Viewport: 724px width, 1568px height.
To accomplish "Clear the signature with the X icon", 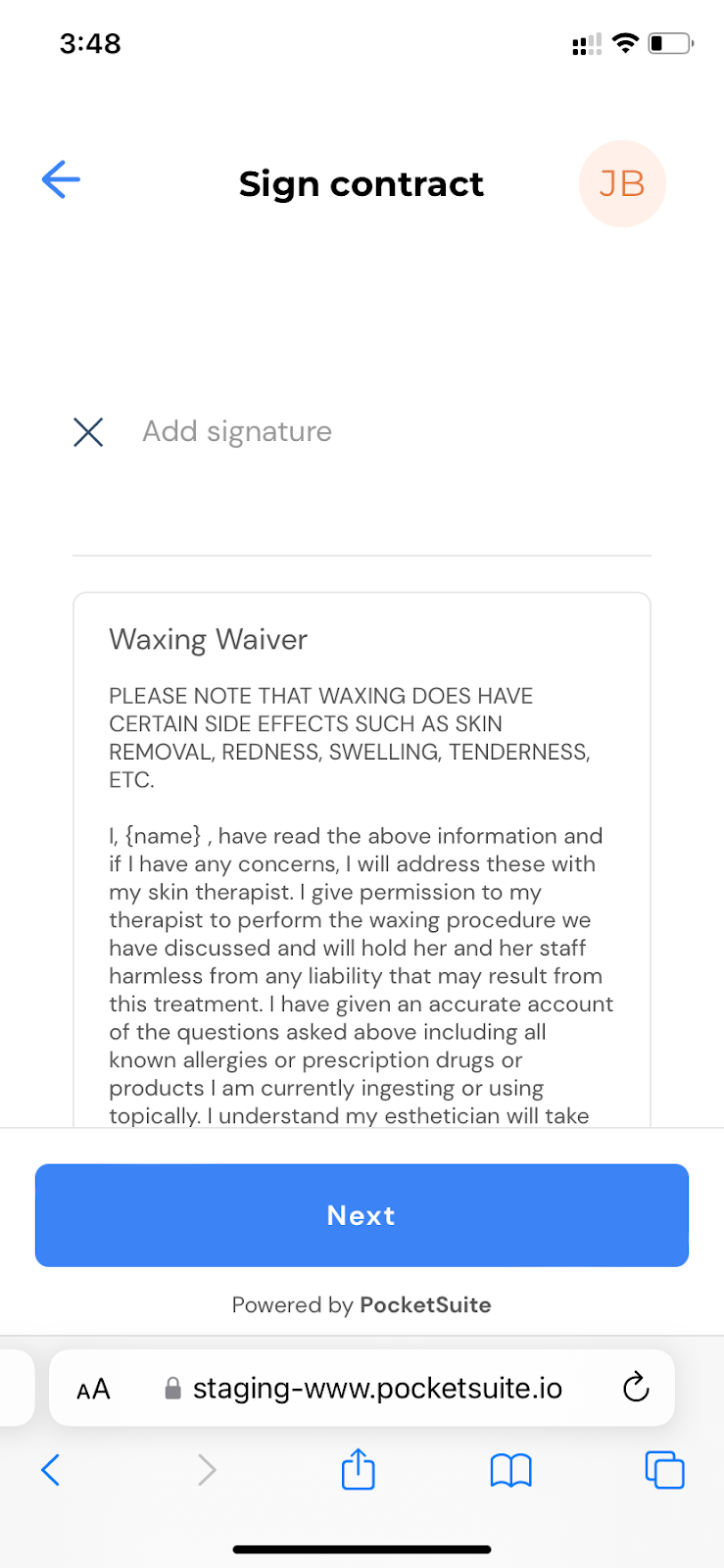I will click(88, 431).
